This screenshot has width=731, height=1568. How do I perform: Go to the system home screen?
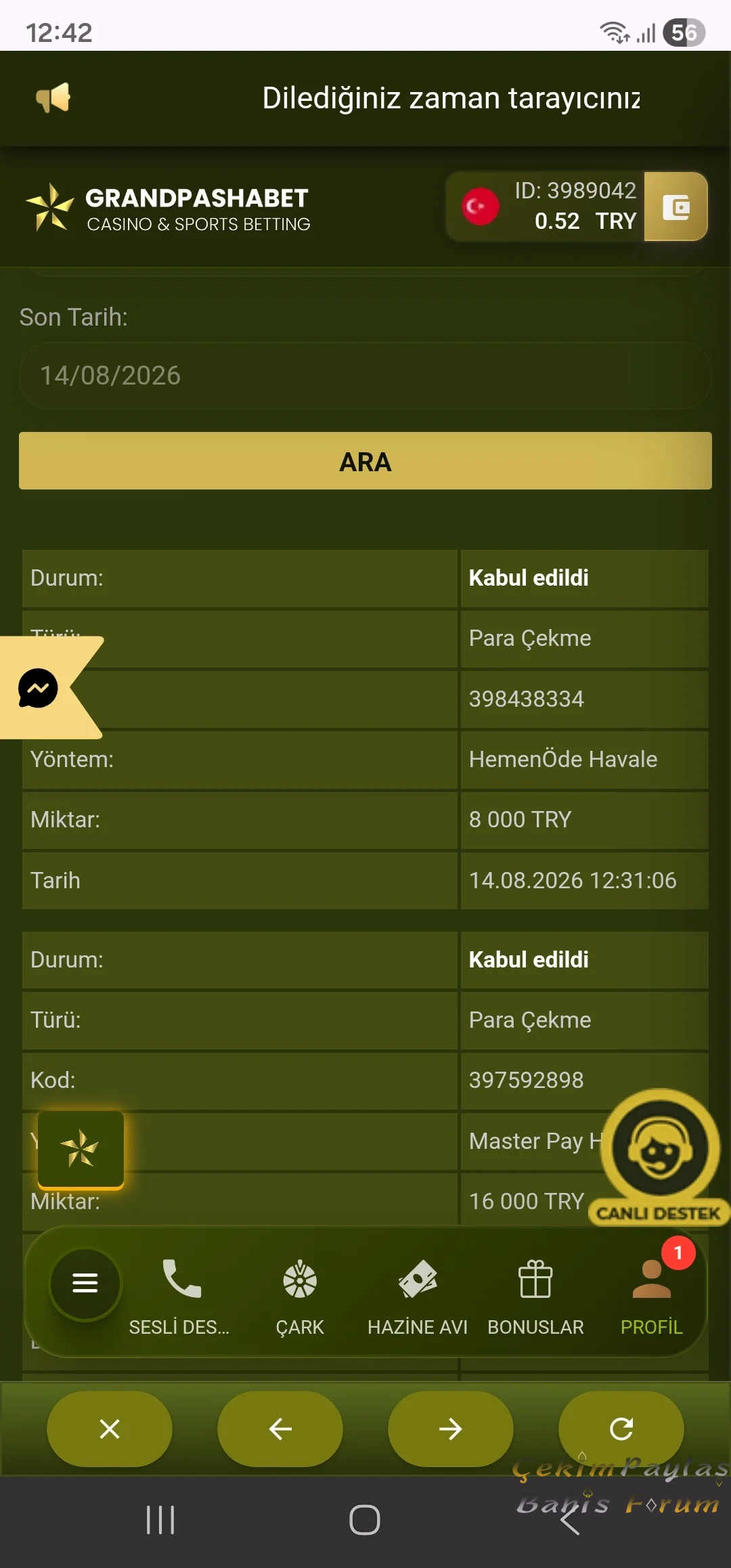(x=365, y=1519)
